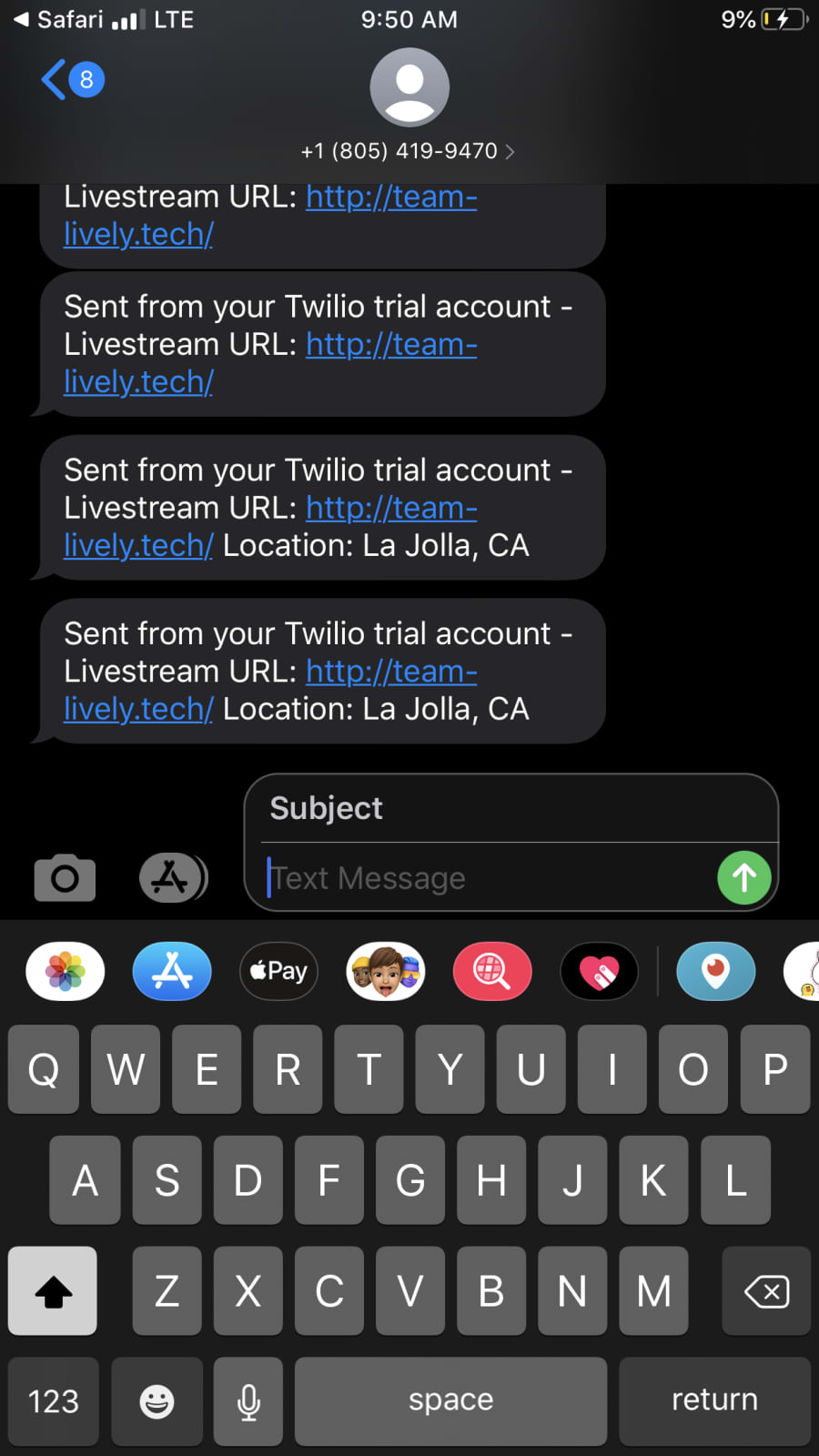This screenshot has width=819, height=1456.
Task: Go back to the messages list
Action: pos(73,80)
